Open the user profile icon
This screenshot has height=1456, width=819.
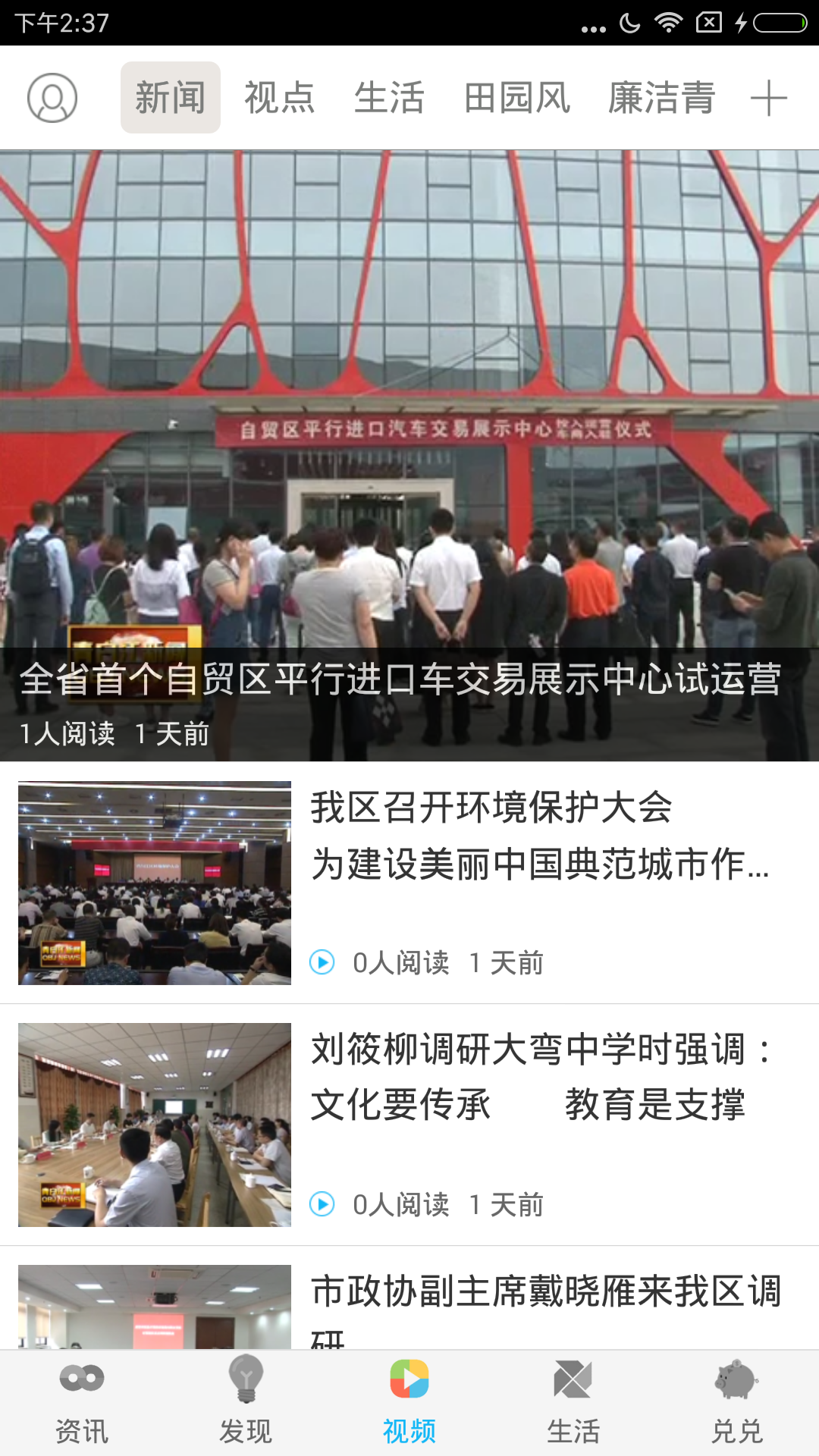pos(52,98)
